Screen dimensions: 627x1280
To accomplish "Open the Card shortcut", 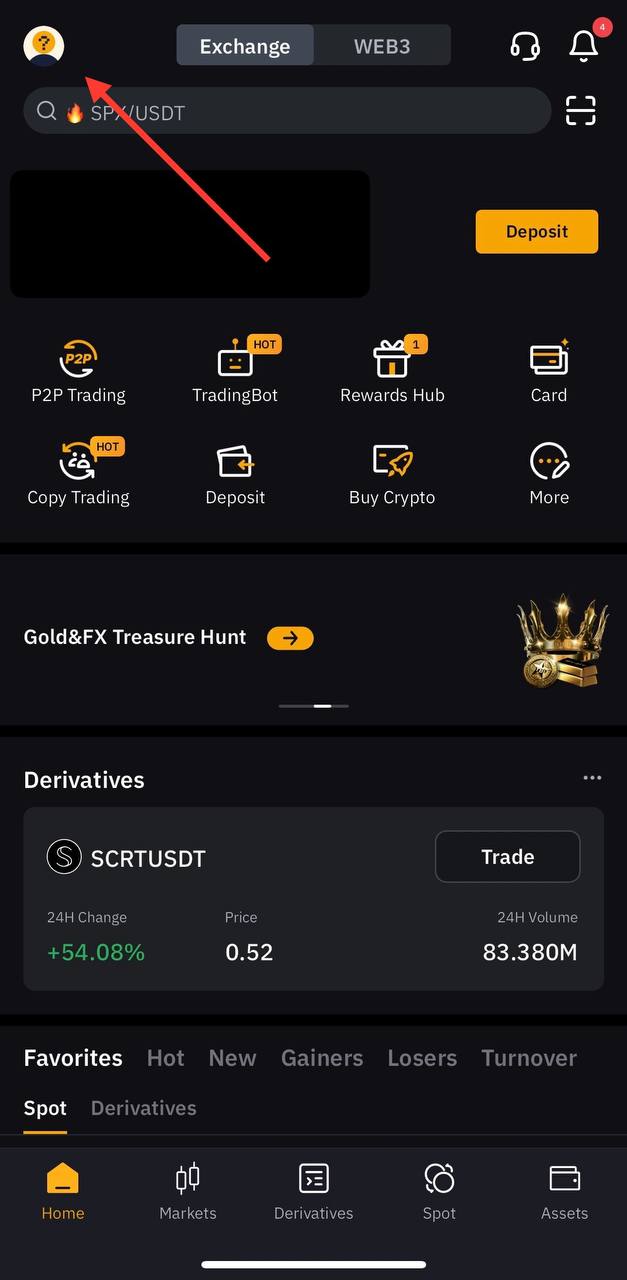I will point(549,372).
